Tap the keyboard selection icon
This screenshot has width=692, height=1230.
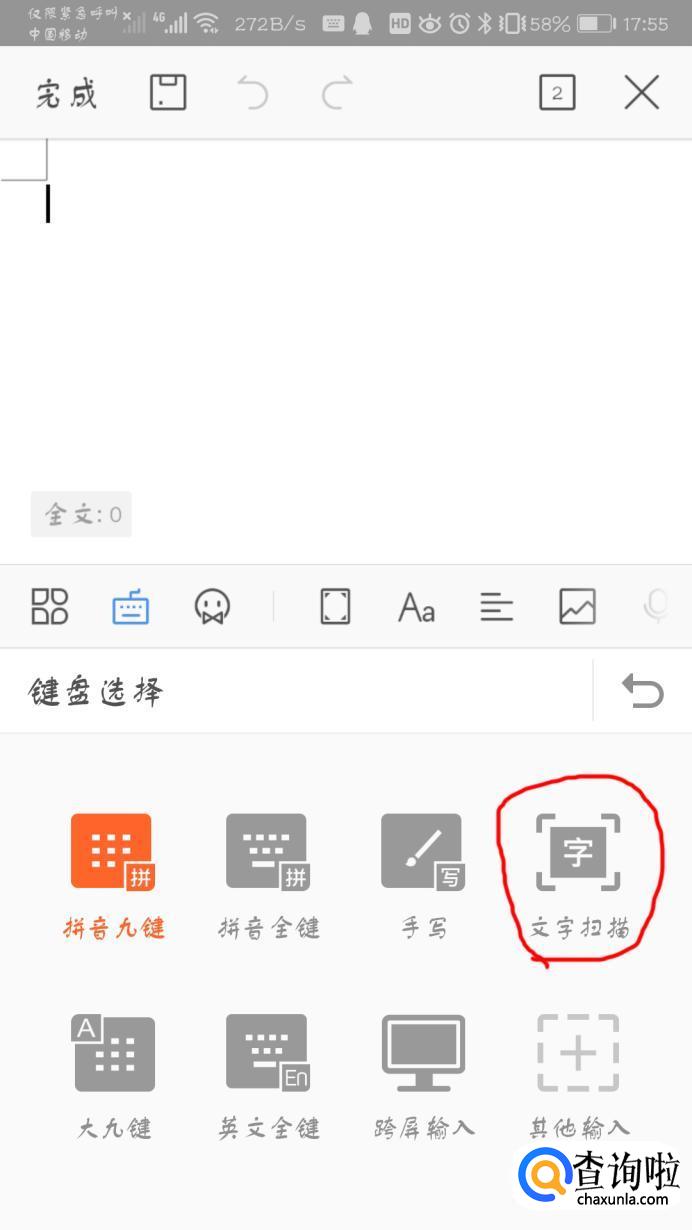(130, 606)
